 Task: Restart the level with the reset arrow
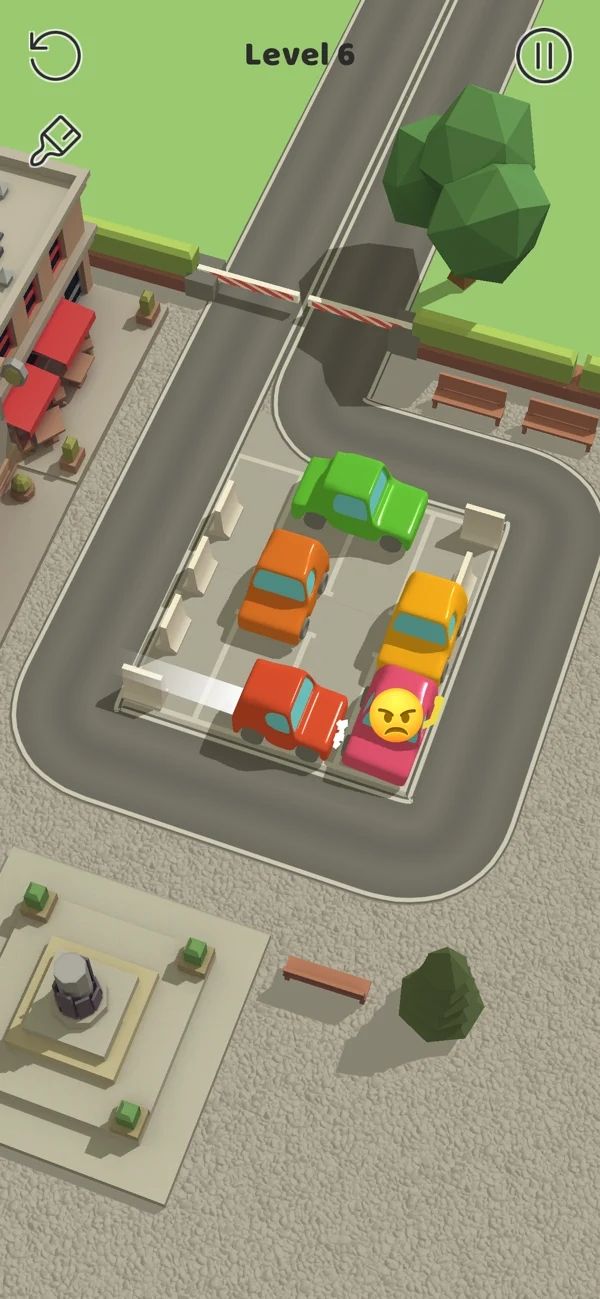tap(54, 55)
